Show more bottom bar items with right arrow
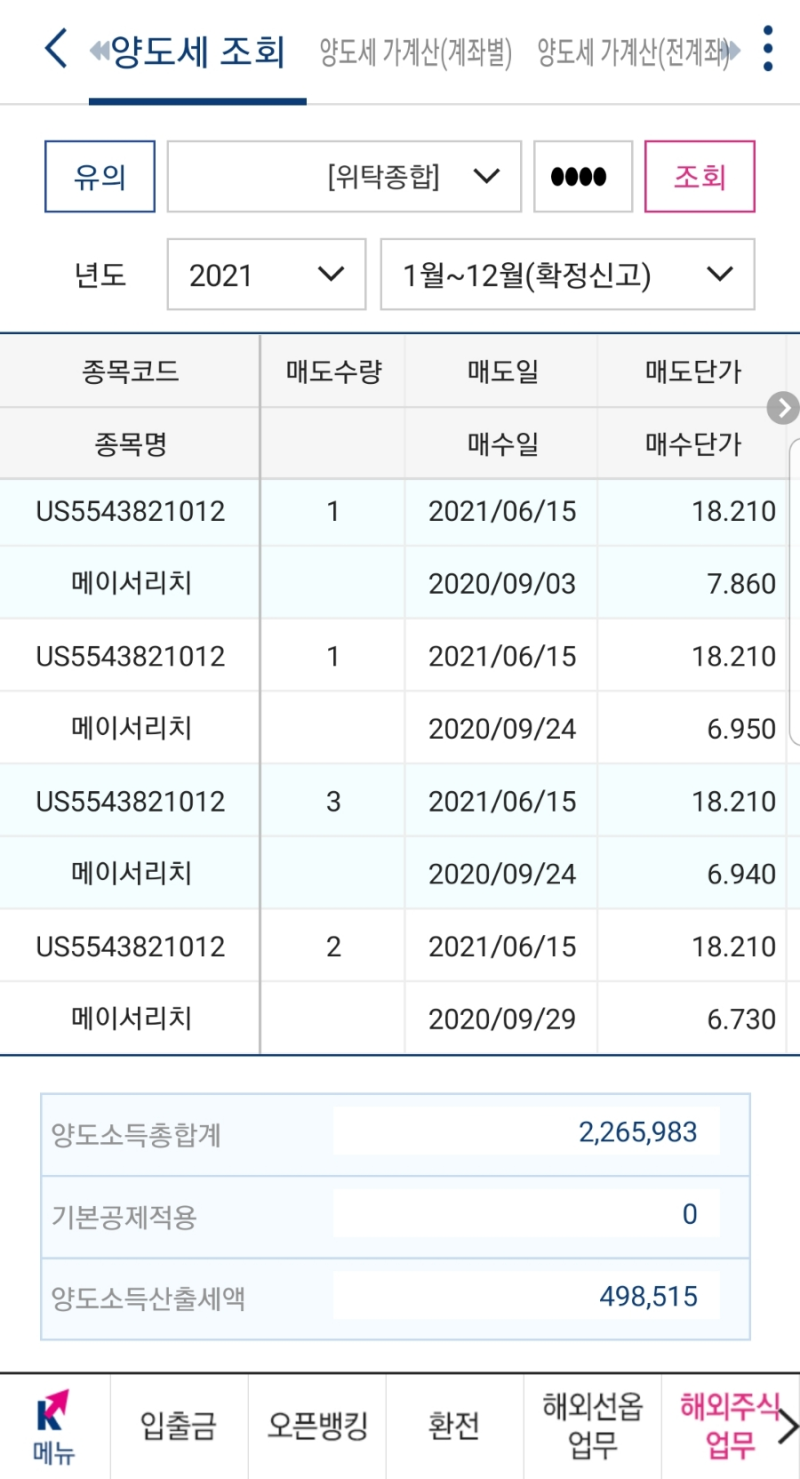 click(x=788, y=1426)
